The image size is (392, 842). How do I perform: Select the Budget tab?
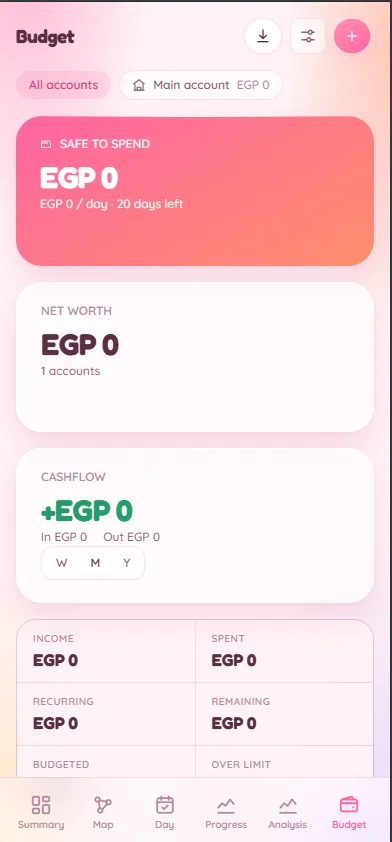click(349, 812)
